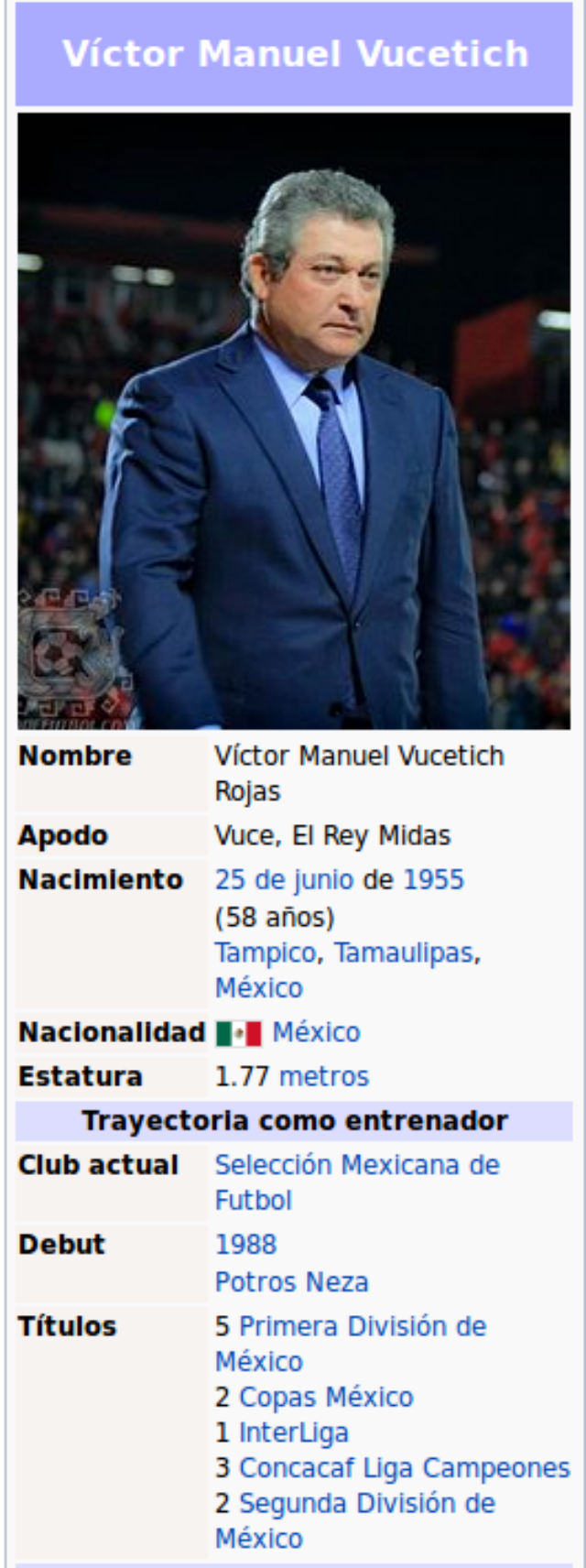Open Segunda División de México link
This screenshot has height=1568, width=586.
pos(366,1504)
